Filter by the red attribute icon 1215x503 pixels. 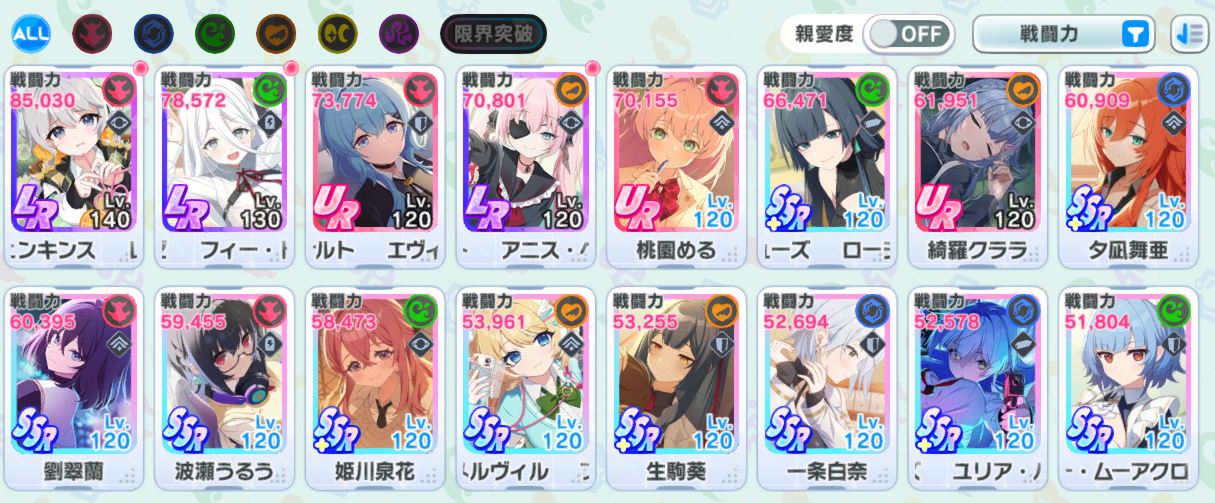[92, 35]
